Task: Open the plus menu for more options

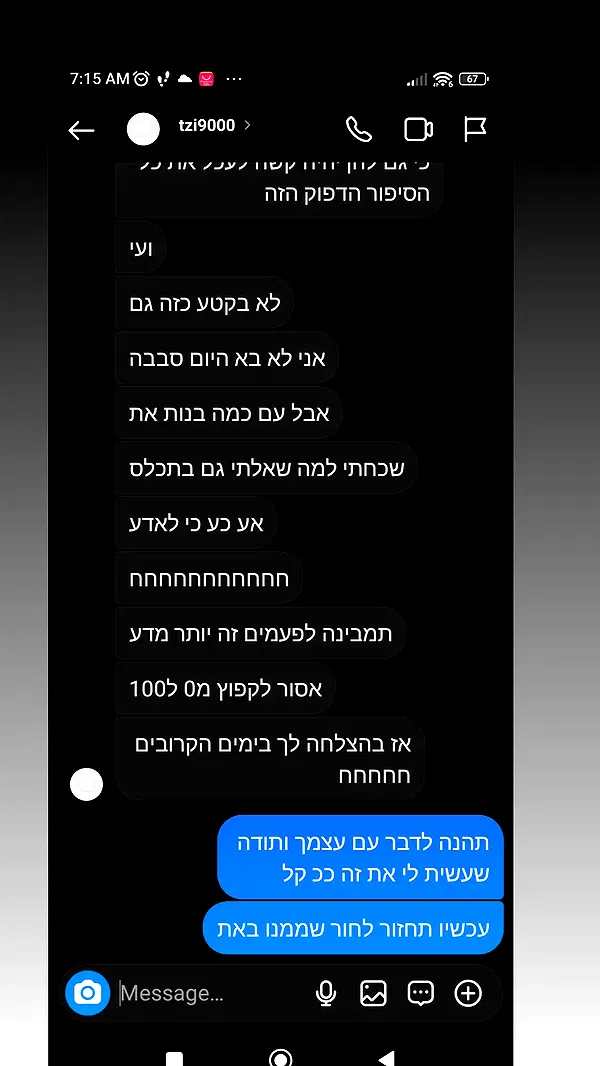Action: (468, 993)
